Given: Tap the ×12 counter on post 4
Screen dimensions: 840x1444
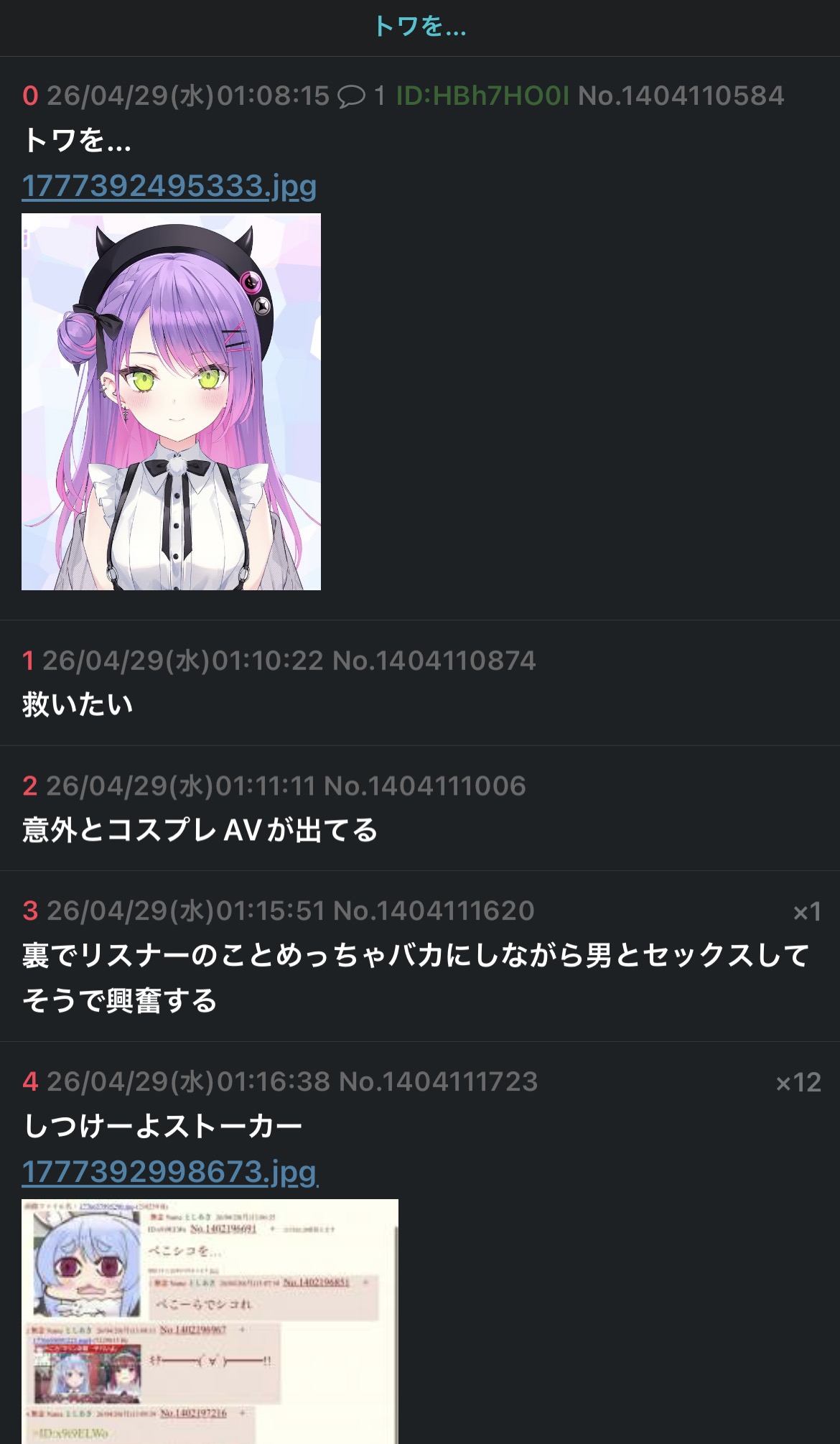Looking at the screenshot, I should 798,1083.
